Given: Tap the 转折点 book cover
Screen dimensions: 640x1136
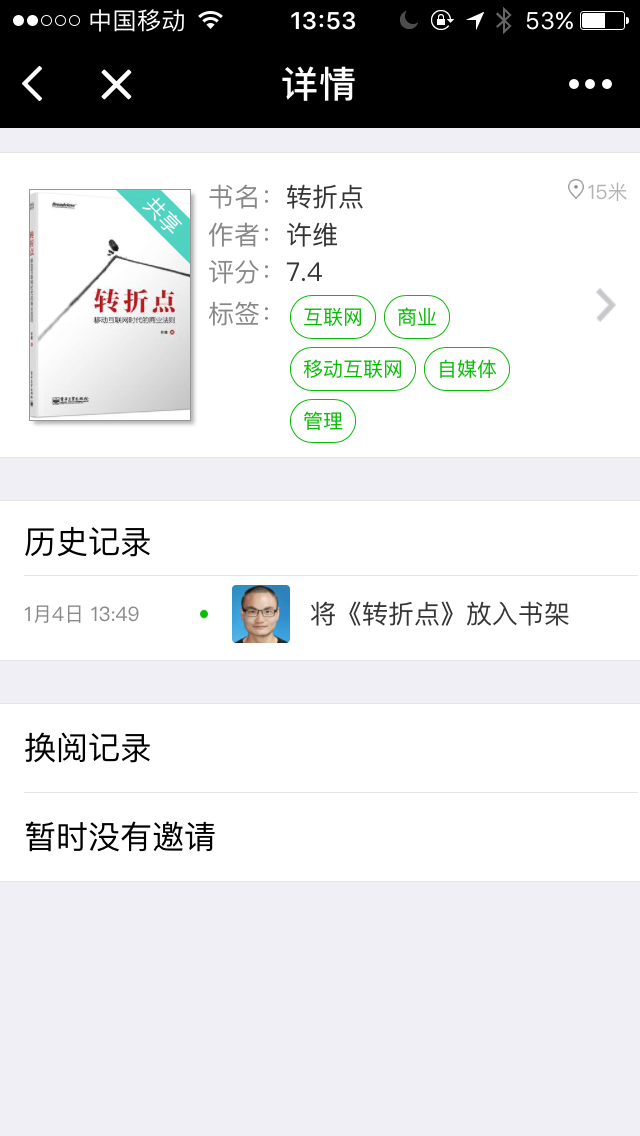Looking at the screenshot, I should coord(110,305).
